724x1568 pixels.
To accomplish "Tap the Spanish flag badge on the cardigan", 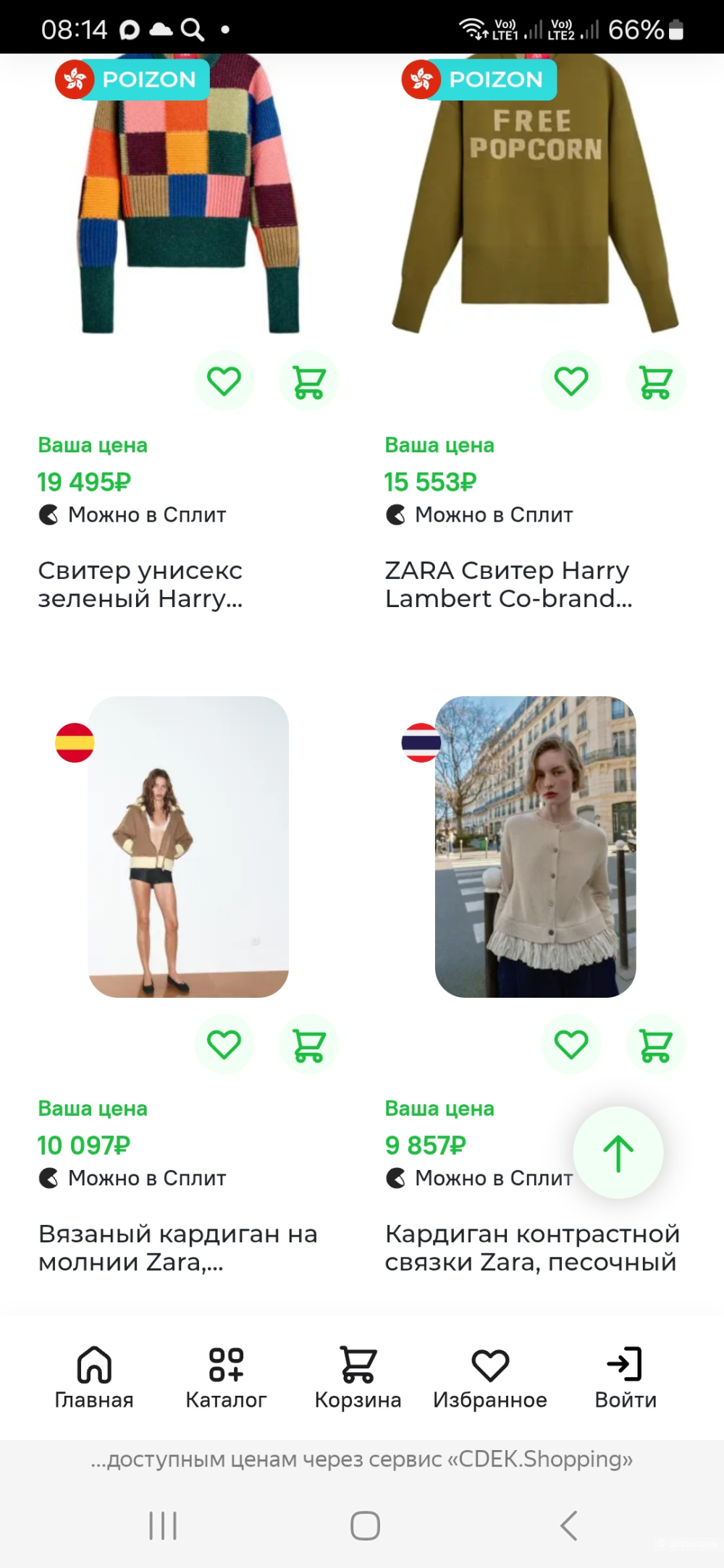I will pyautogui.click(x=74, y=742).
